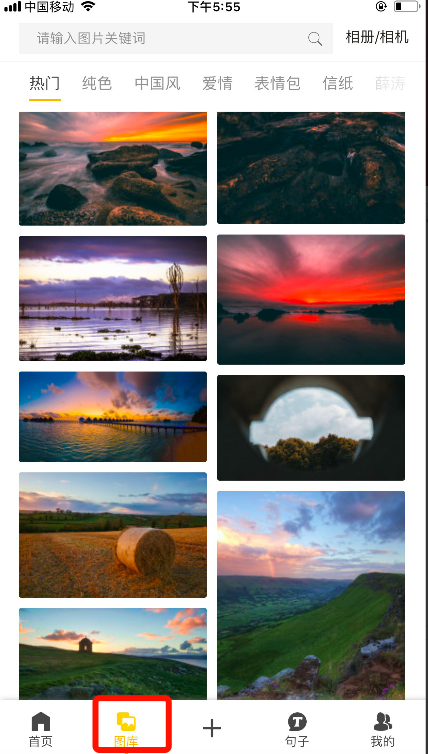This screenshot has height=754, width=428.
Task: Open the pier at sunset photo
Action: (113, 416)
